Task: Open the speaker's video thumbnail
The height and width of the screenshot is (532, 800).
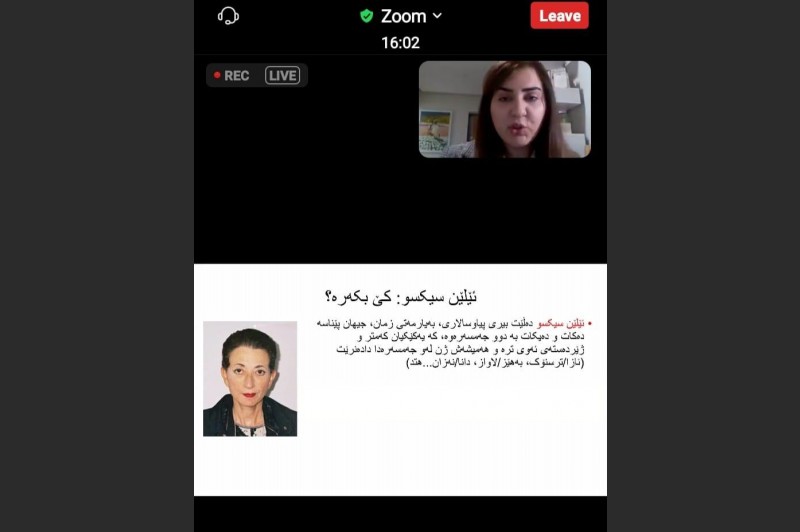Action: (504, 109)
